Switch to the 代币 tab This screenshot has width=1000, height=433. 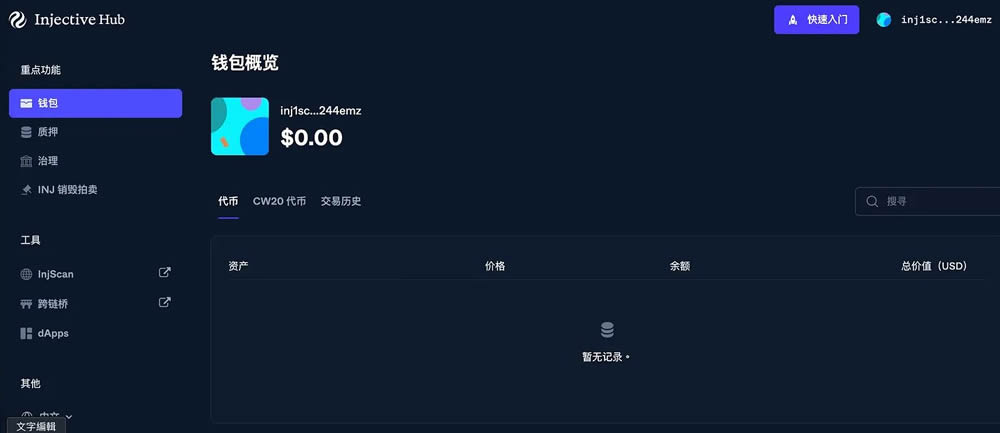pyautogui.click(x=228, y=201)
